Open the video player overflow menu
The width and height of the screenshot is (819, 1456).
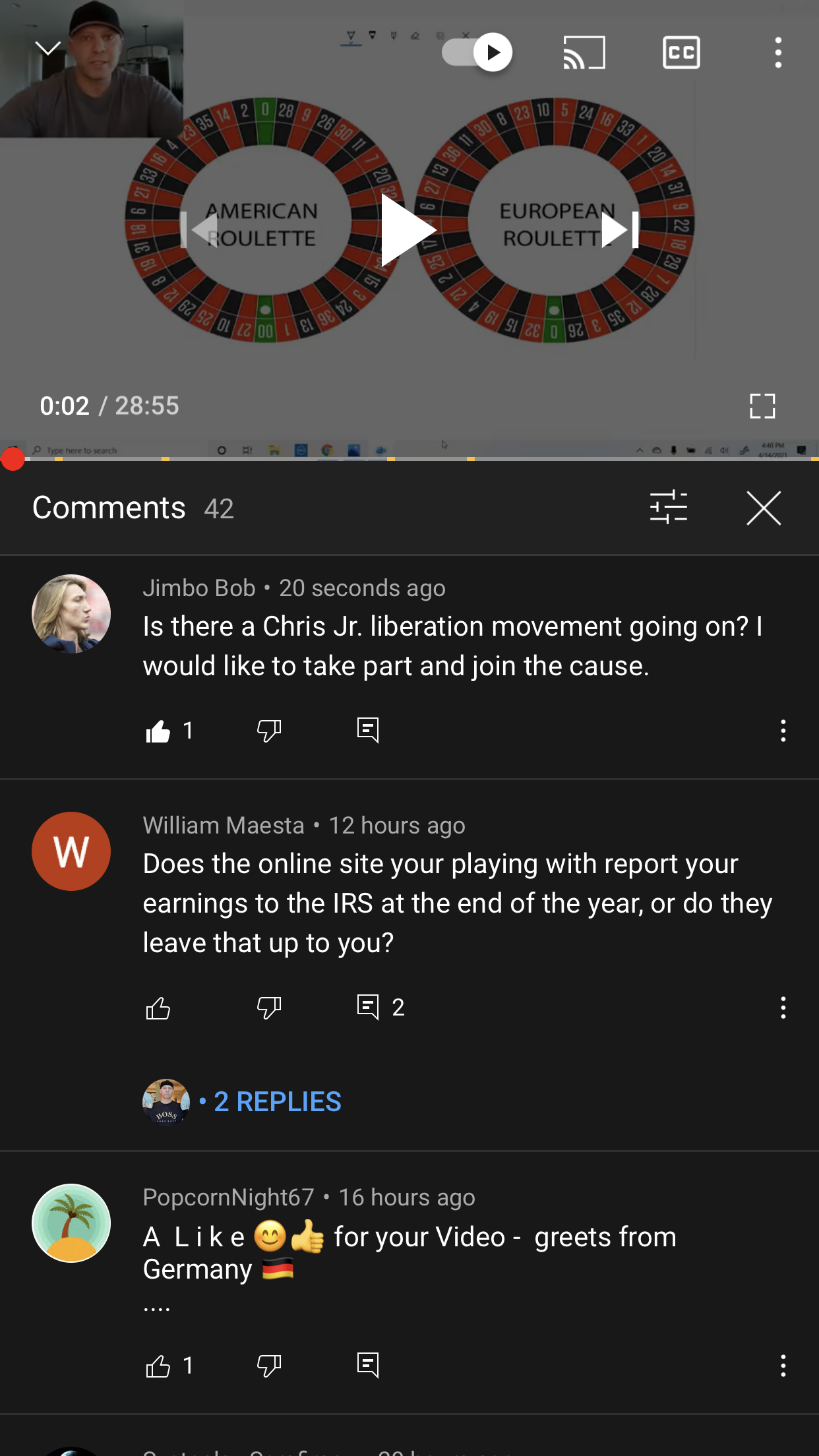[778, 53]
